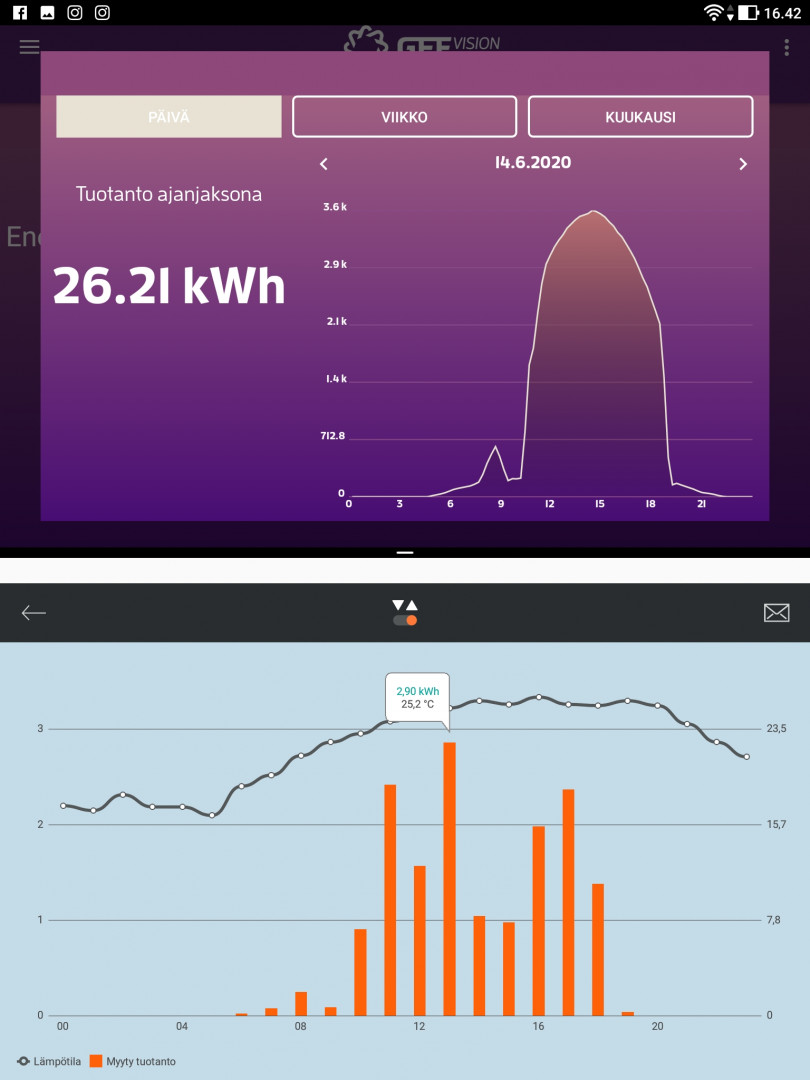Go to the previous day

click(323, 164)
